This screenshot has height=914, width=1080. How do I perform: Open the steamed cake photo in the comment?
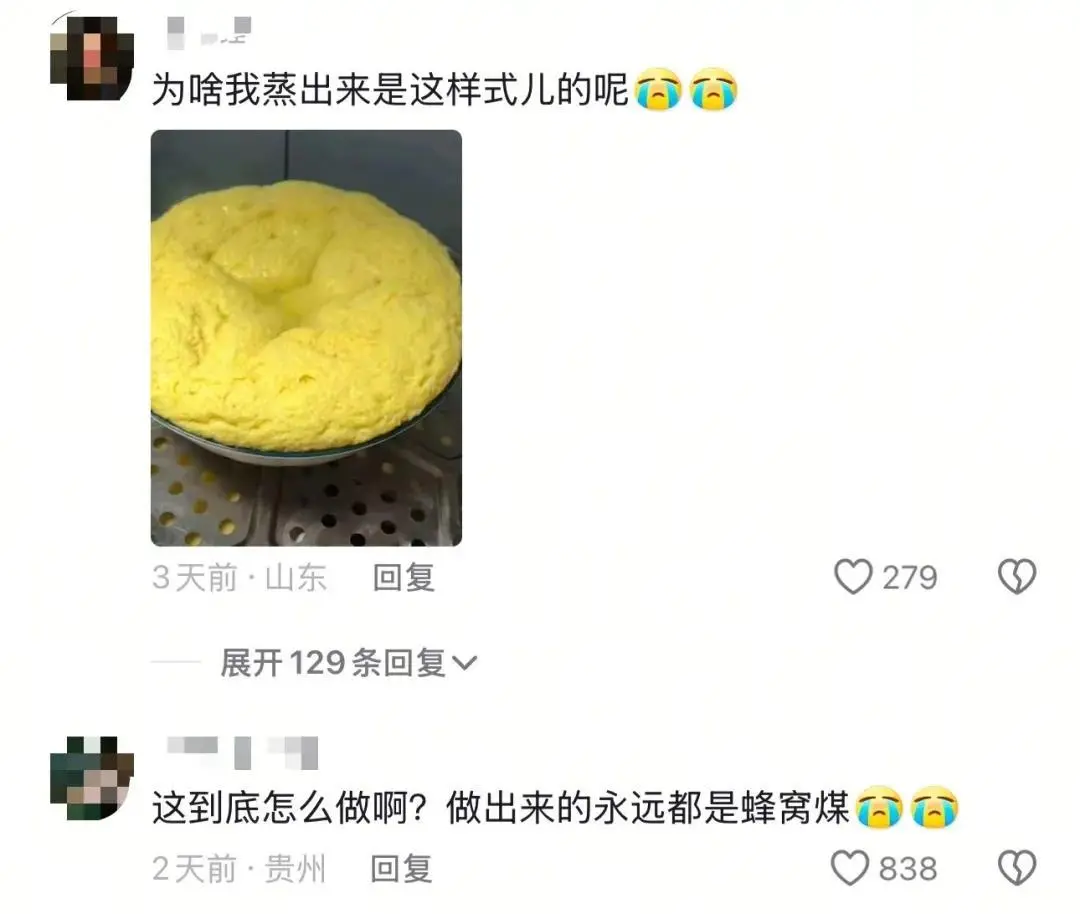306,338
